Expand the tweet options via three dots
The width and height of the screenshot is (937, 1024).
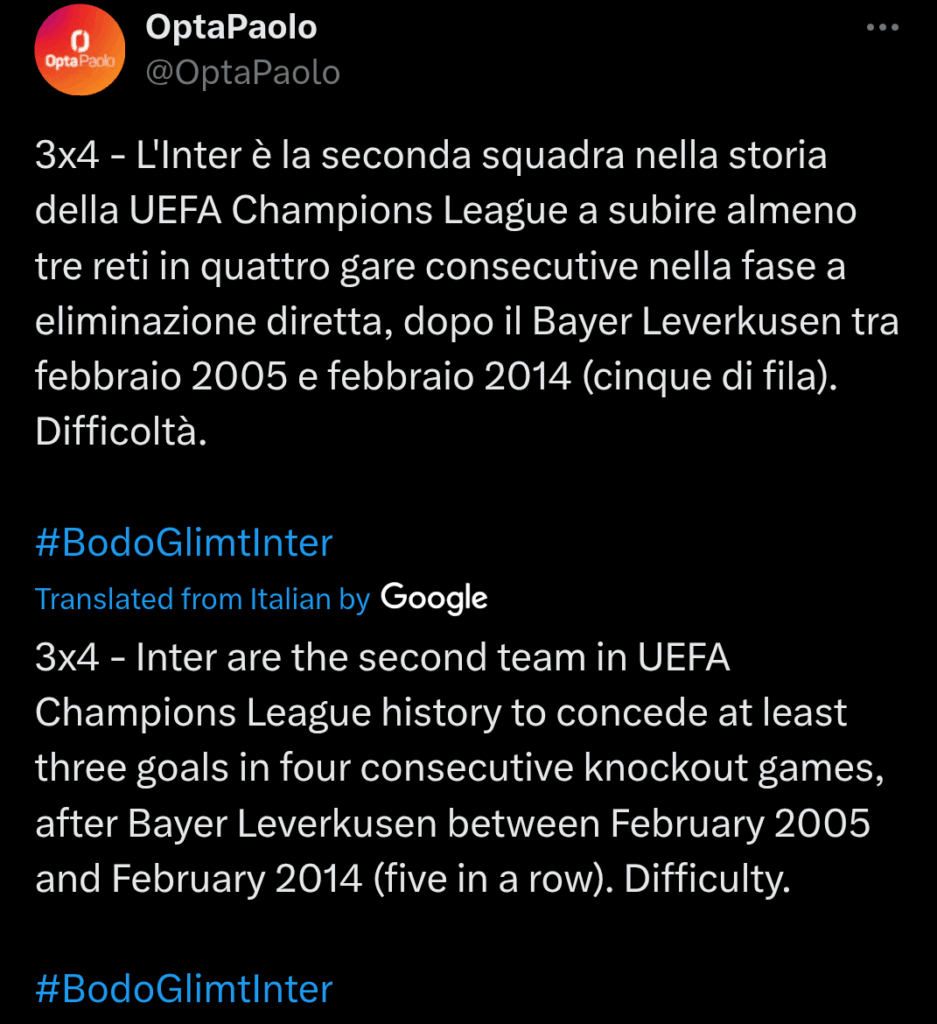tap(881, 27)
